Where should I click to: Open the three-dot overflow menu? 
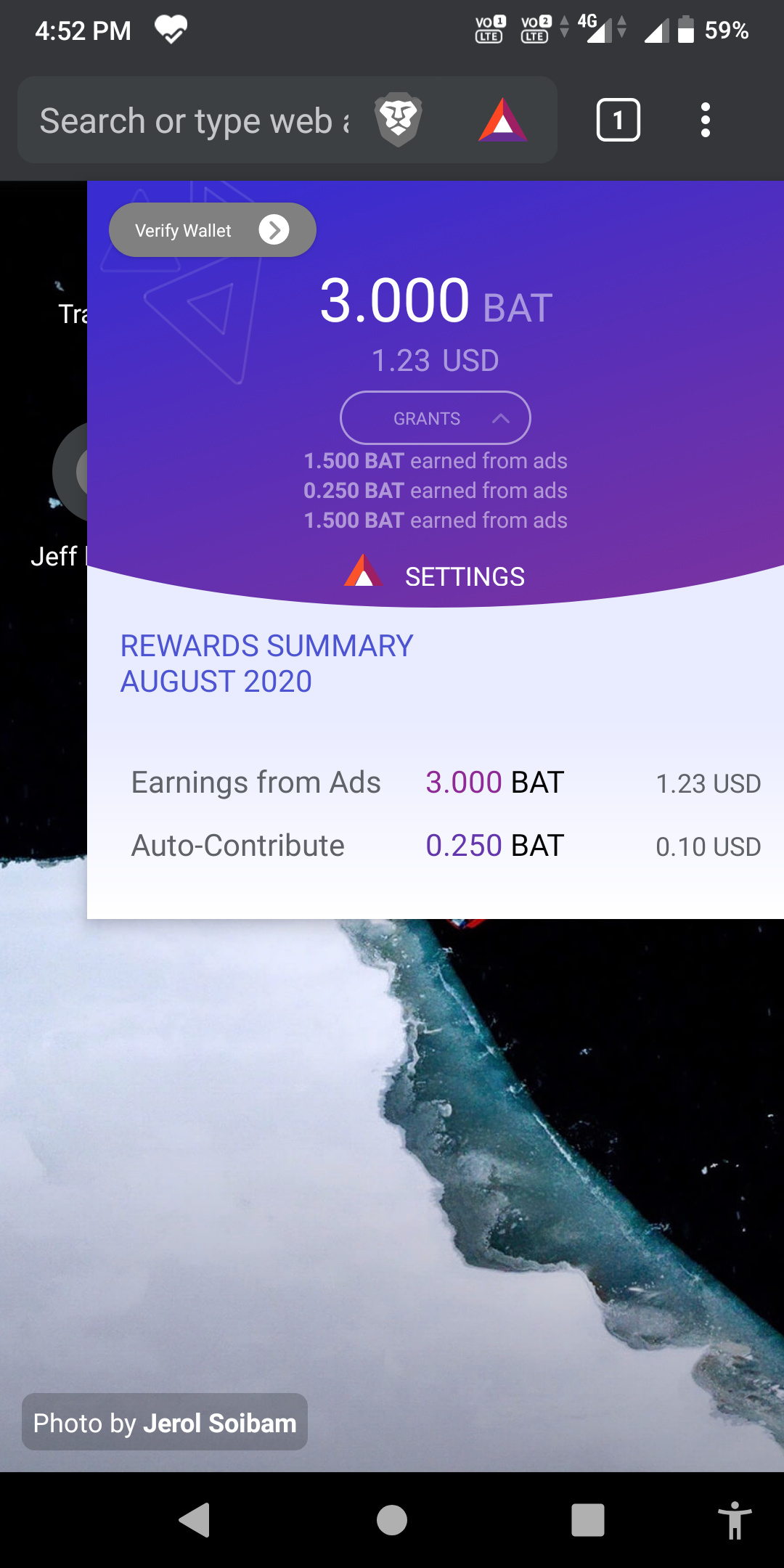(x=705, y=120)
